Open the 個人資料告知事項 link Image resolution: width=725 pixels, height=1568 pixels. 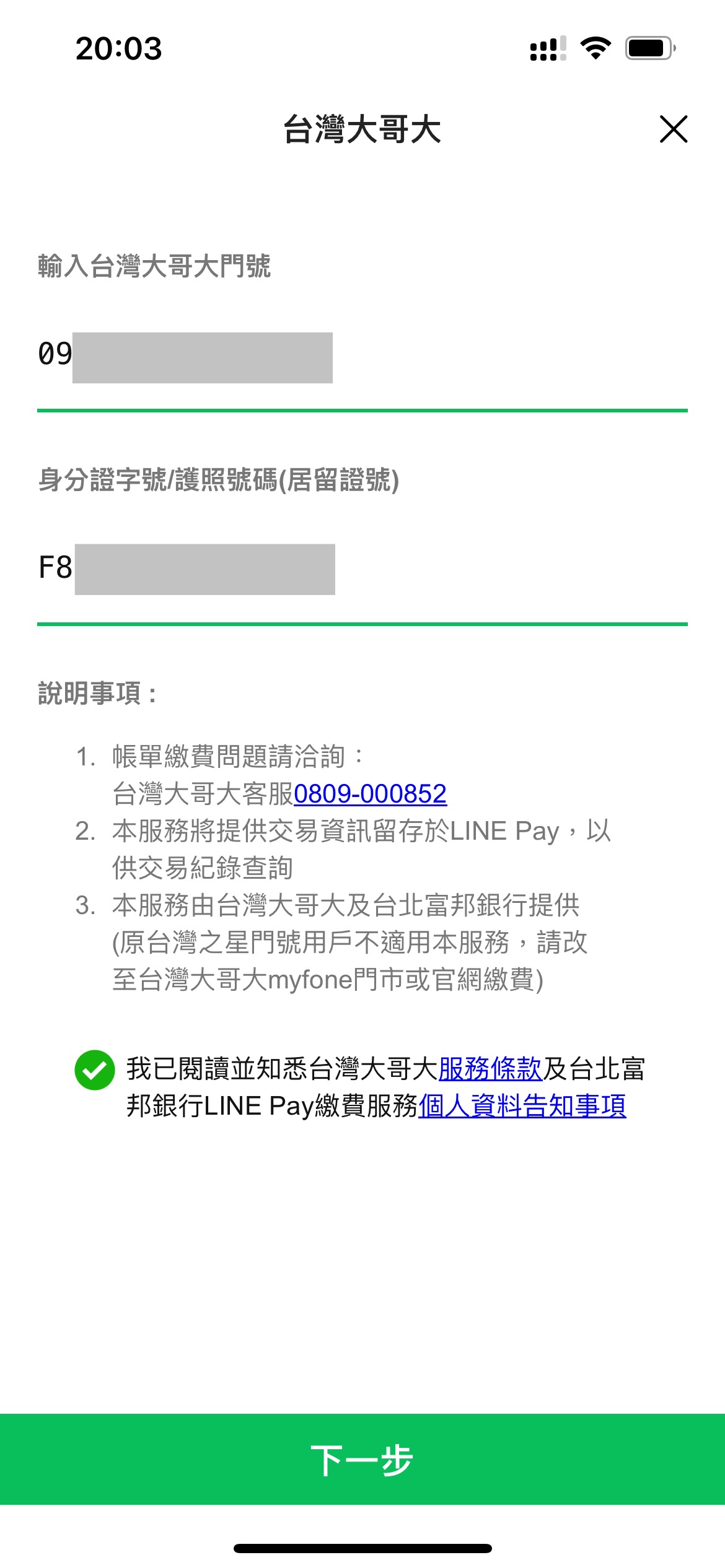point(522,1106)
